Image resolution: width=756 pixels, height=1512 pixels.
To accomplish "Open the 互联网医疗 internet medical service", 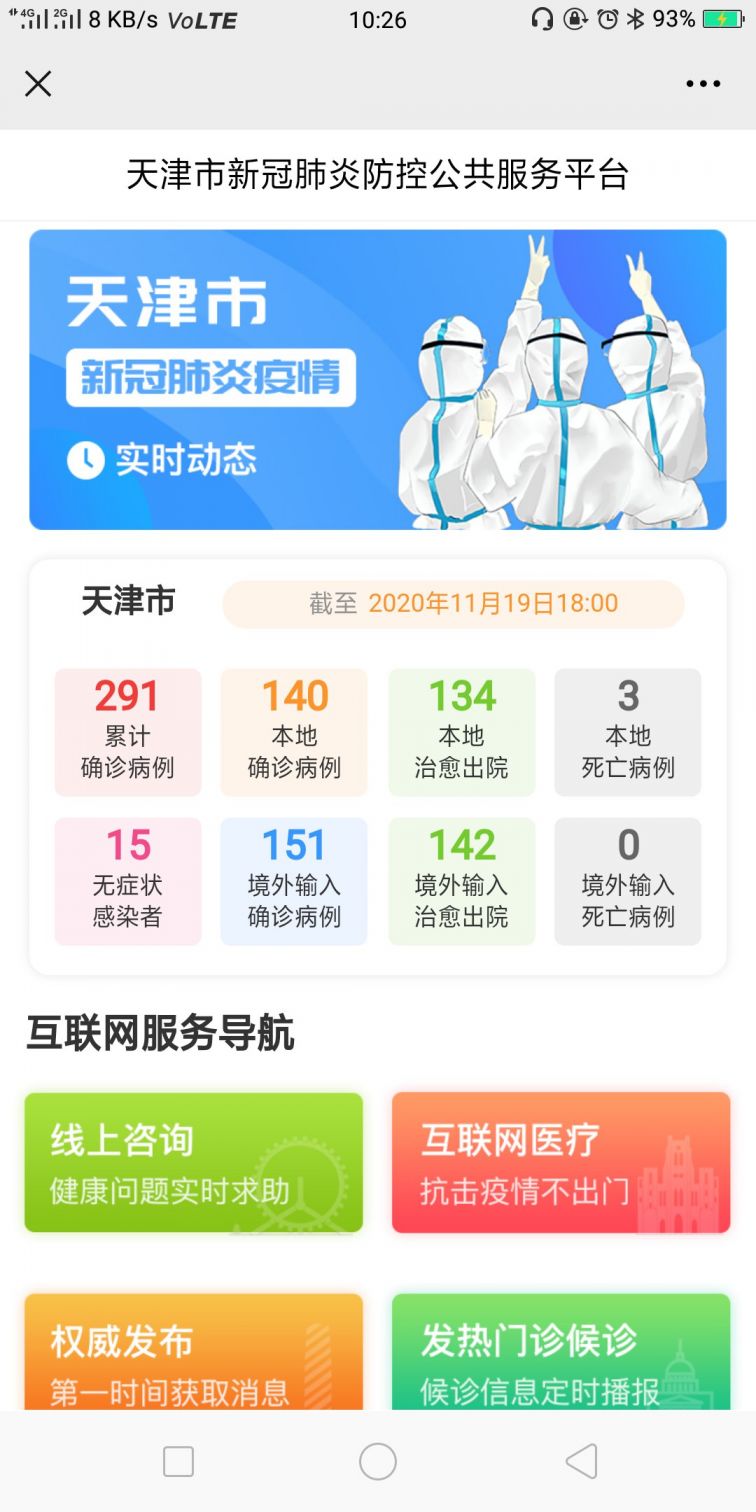I will tap(559, 1163).
